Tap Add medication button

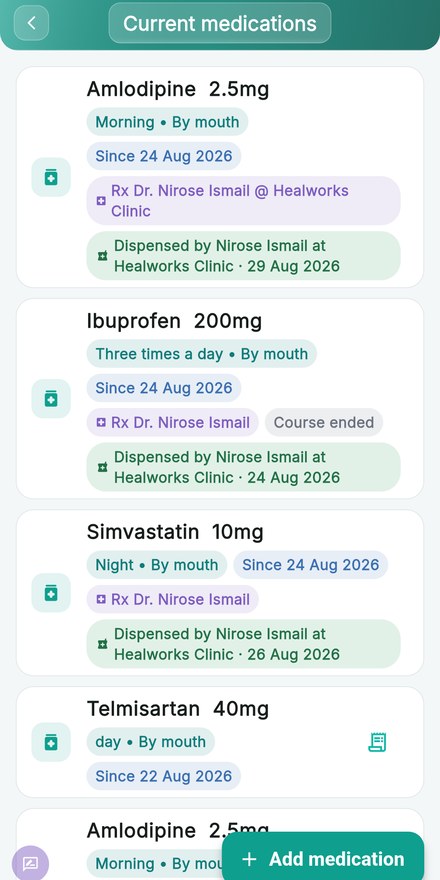pos(323,858)
